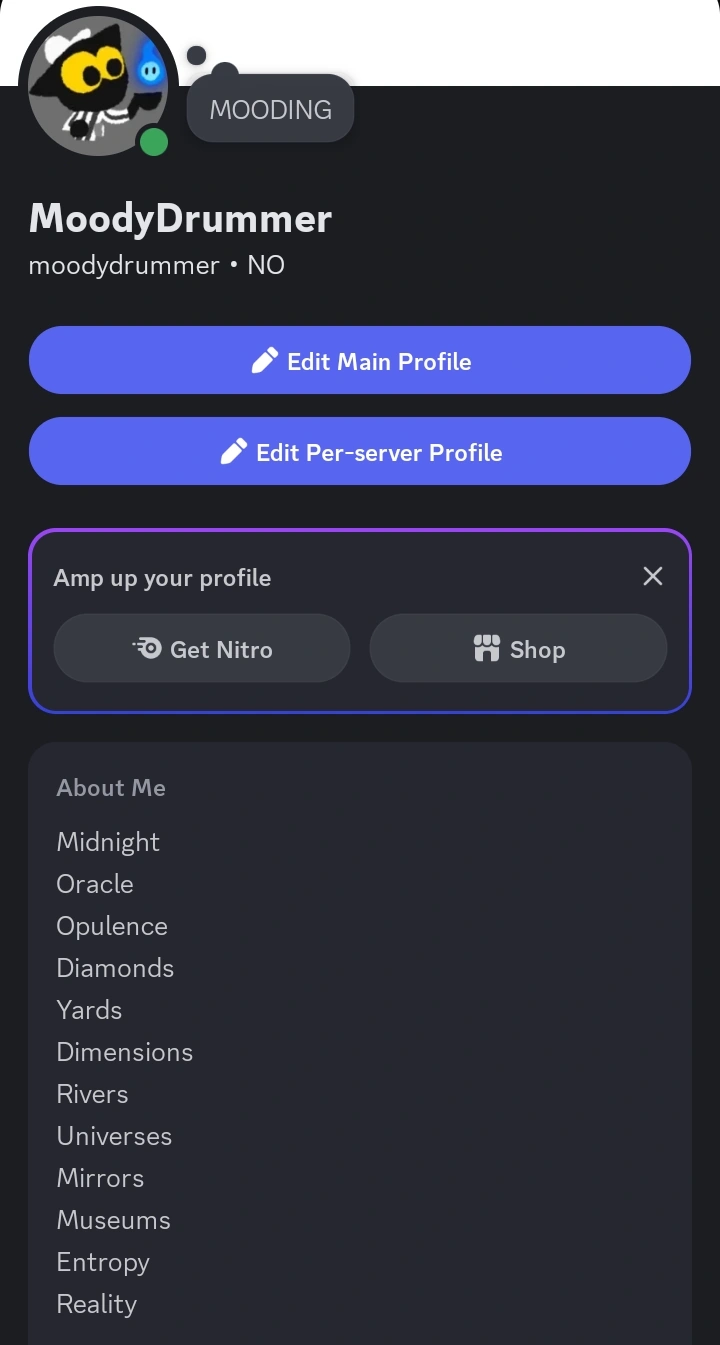
Task: Click the About Me heading
Action: (111, 788)
